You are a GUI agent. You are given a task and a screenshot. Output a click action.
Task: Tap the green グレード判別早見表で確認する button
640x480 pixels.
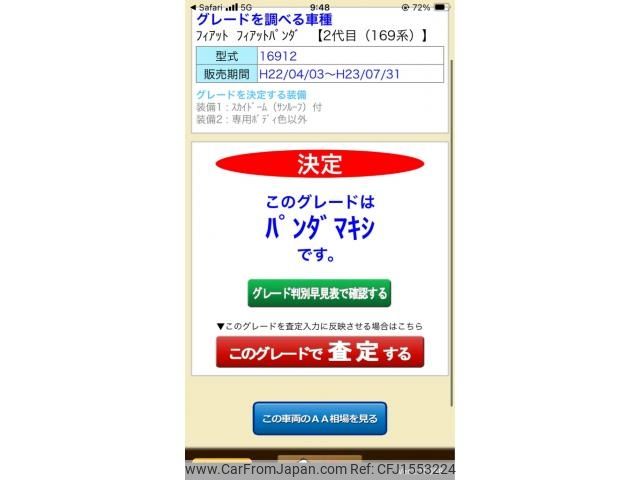(319, 293)
